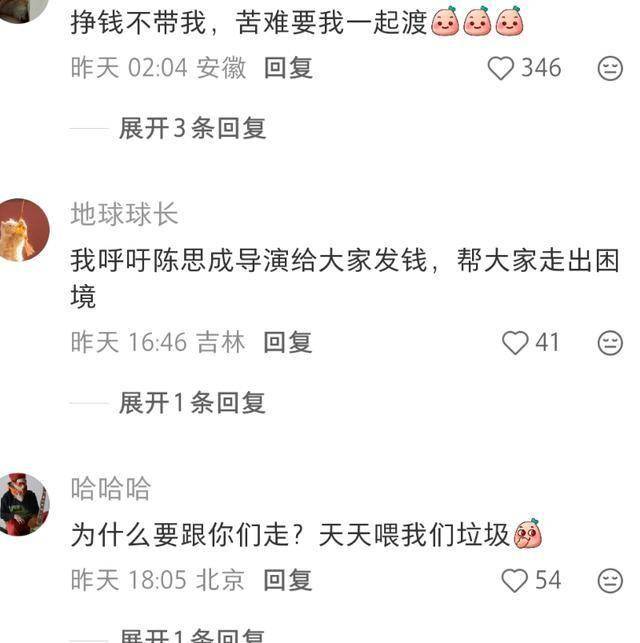Image resolution: width=640 pixels, height=643 pixels.
Task: Reply to the comment from 安徽
Action: [288, 68]
